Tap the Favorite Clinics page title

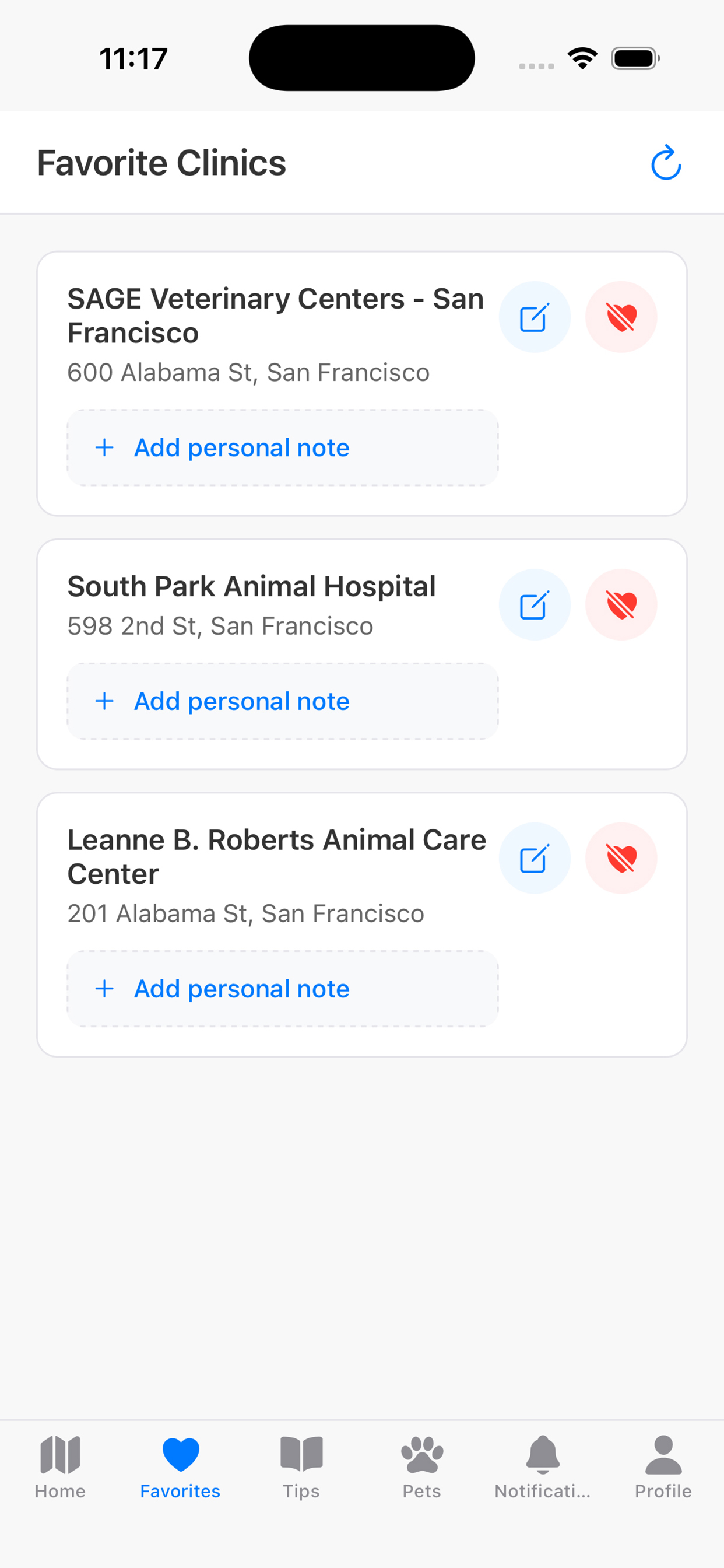(x=162, y=163)
